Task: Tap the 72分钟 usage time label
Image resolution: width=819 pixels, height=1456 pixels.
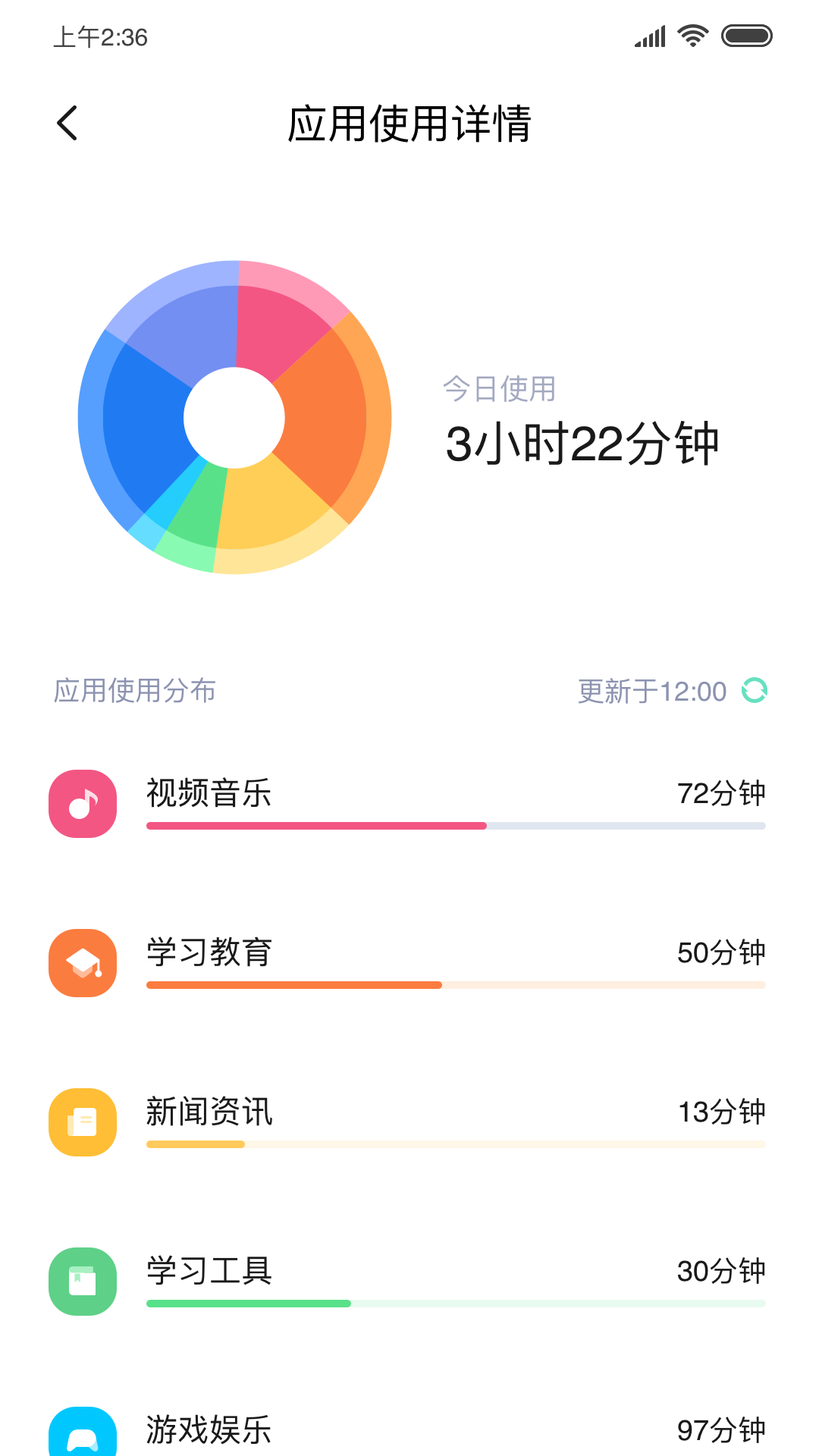Action: click(x=720, y=793)
